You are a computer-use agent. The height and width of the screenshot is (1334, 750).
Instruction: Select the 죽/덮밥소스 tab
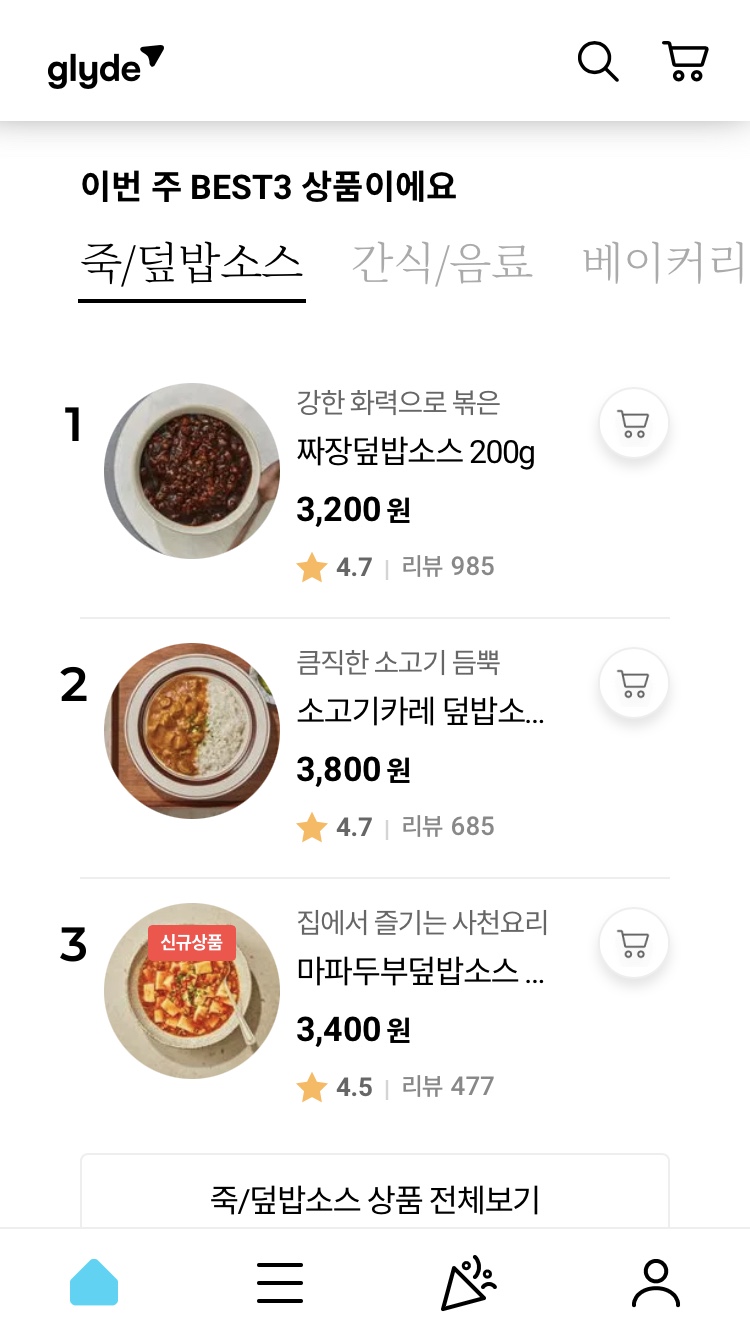point(192,262)
